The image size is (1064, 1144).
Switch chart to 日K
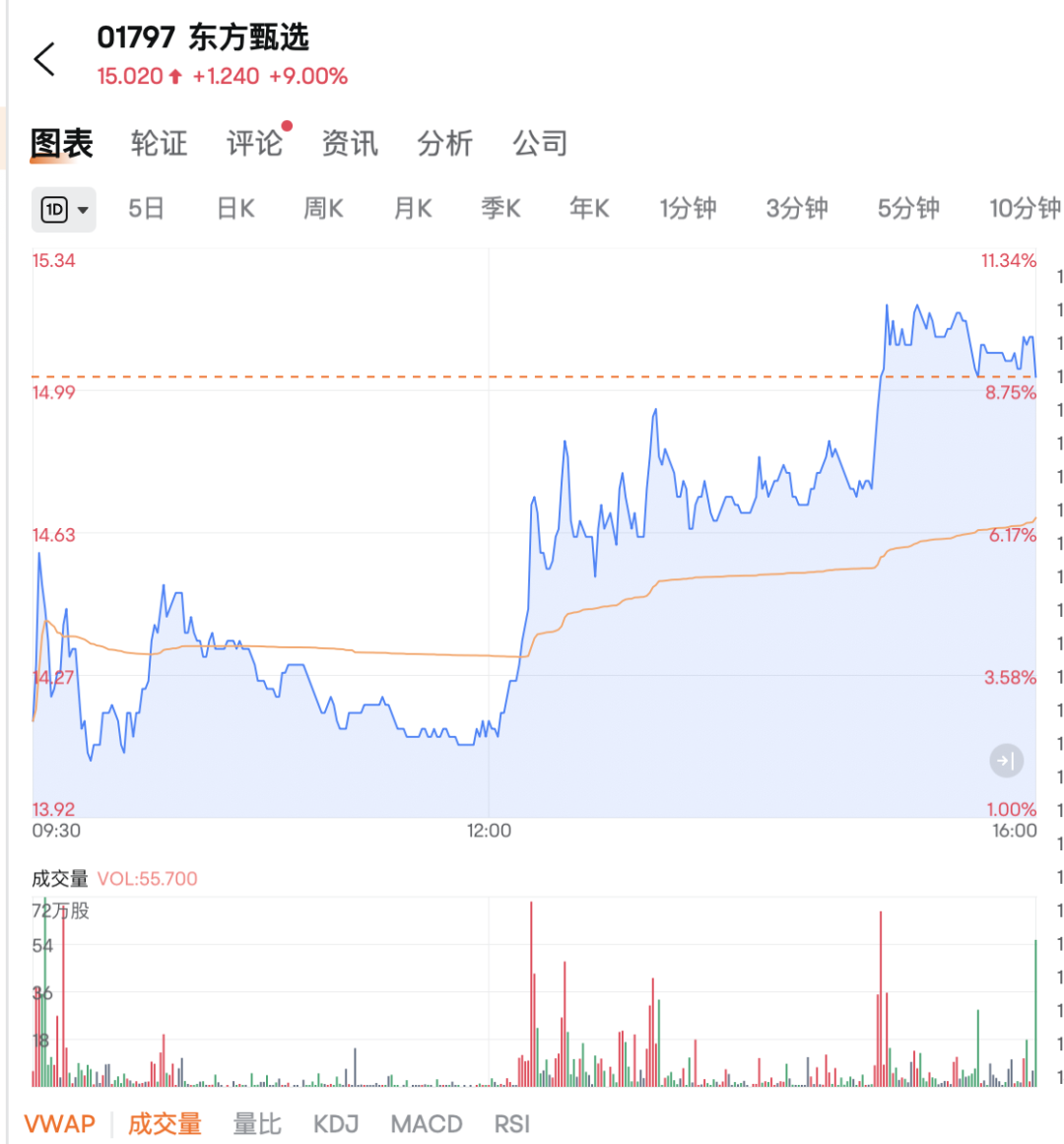tap(235, 209)
